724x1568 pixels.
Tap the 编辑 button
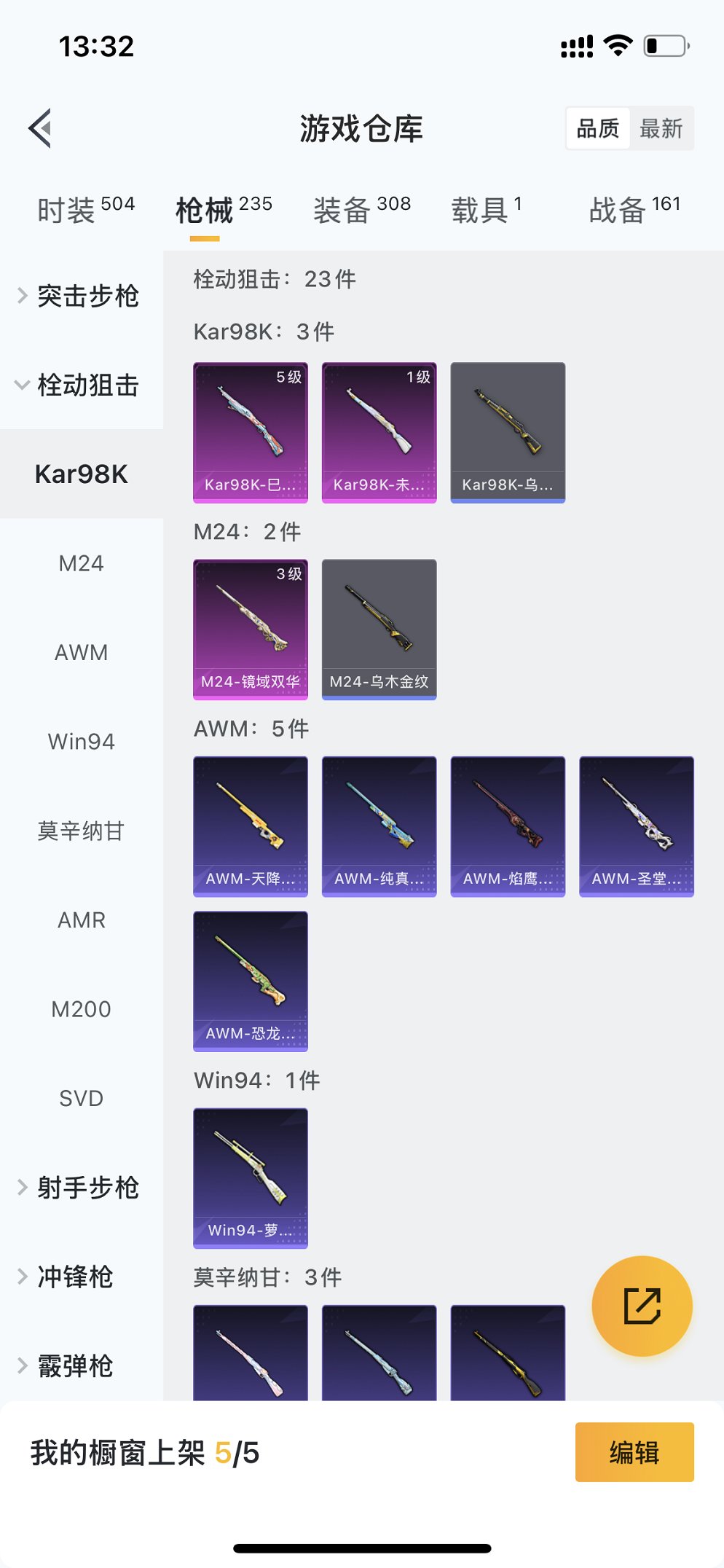pos(634,1452)
